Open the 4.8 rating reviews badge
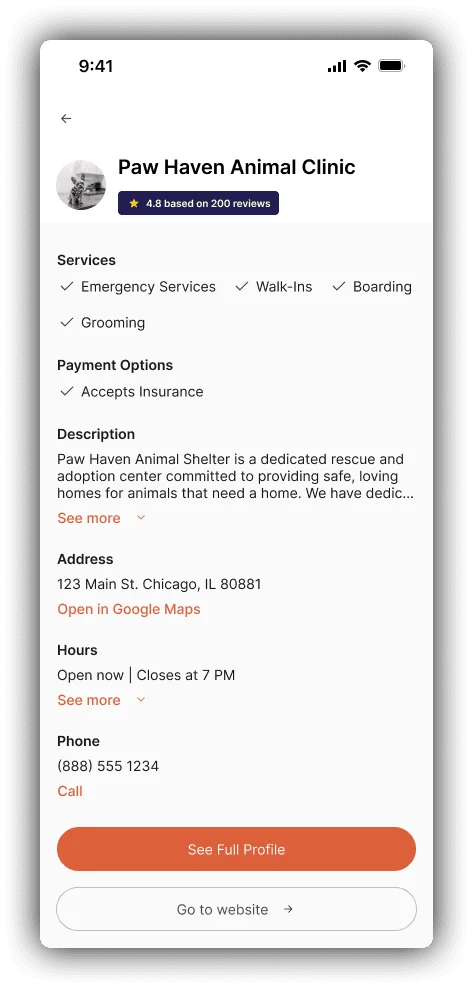Image resolution: width=473 pixels, height=988 pixels. pos(198,204)
